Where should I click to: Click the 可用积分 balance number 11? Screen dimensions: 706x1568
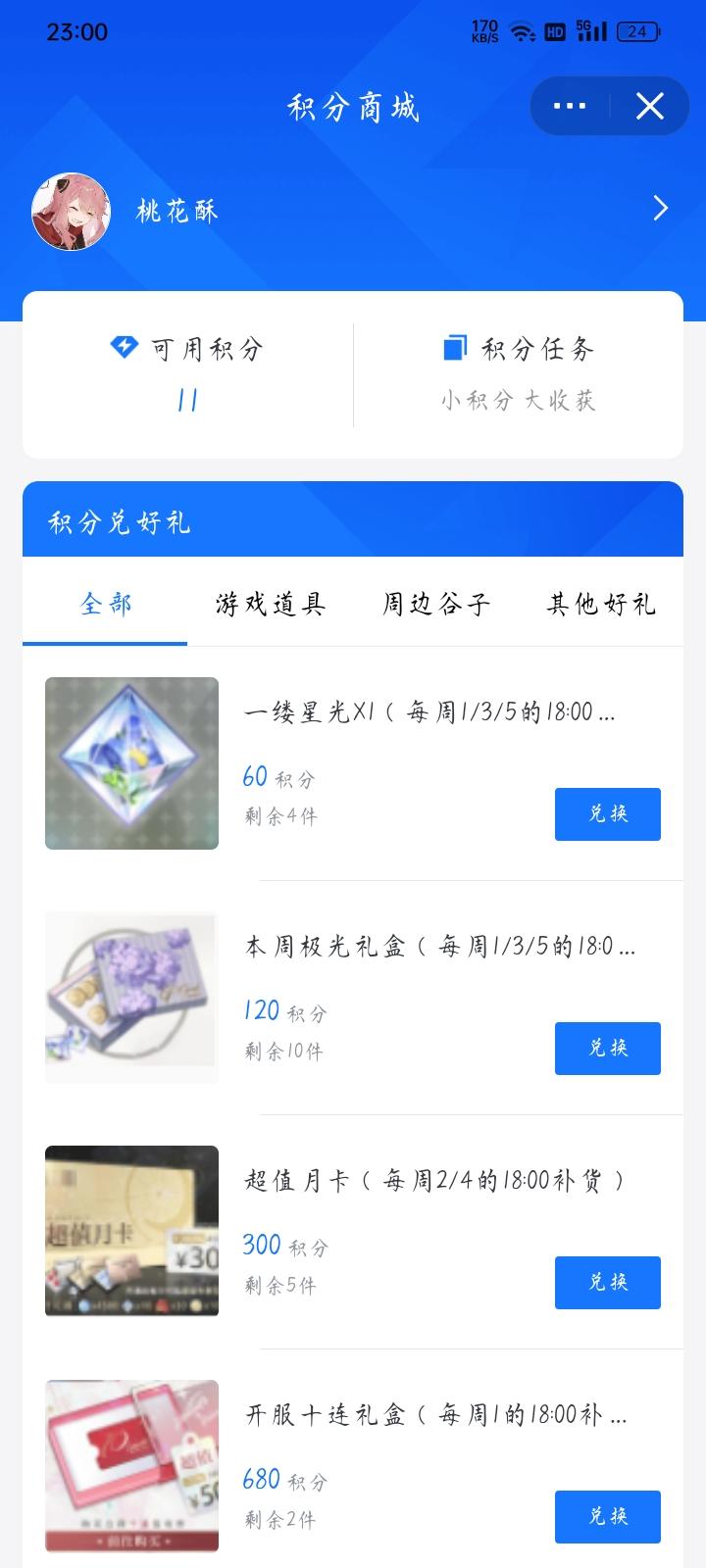point(186,399)
